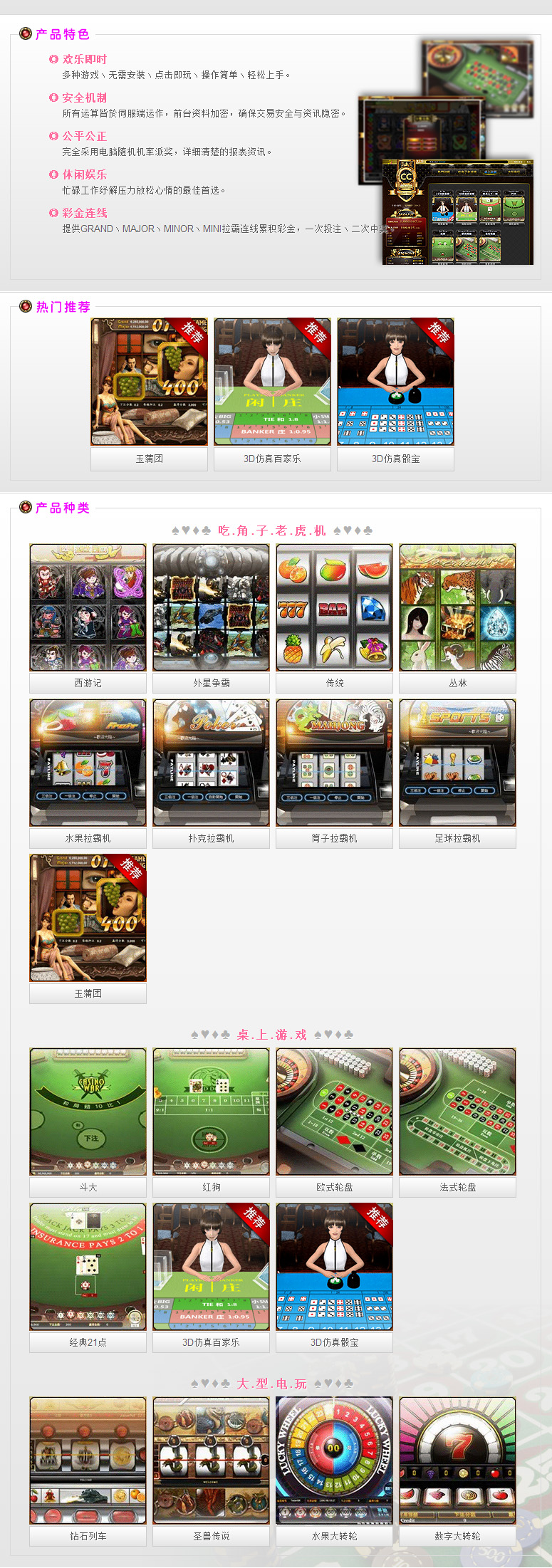Launch 数字大转轮
This screenshot has height=1568, width=552.
457,1460
